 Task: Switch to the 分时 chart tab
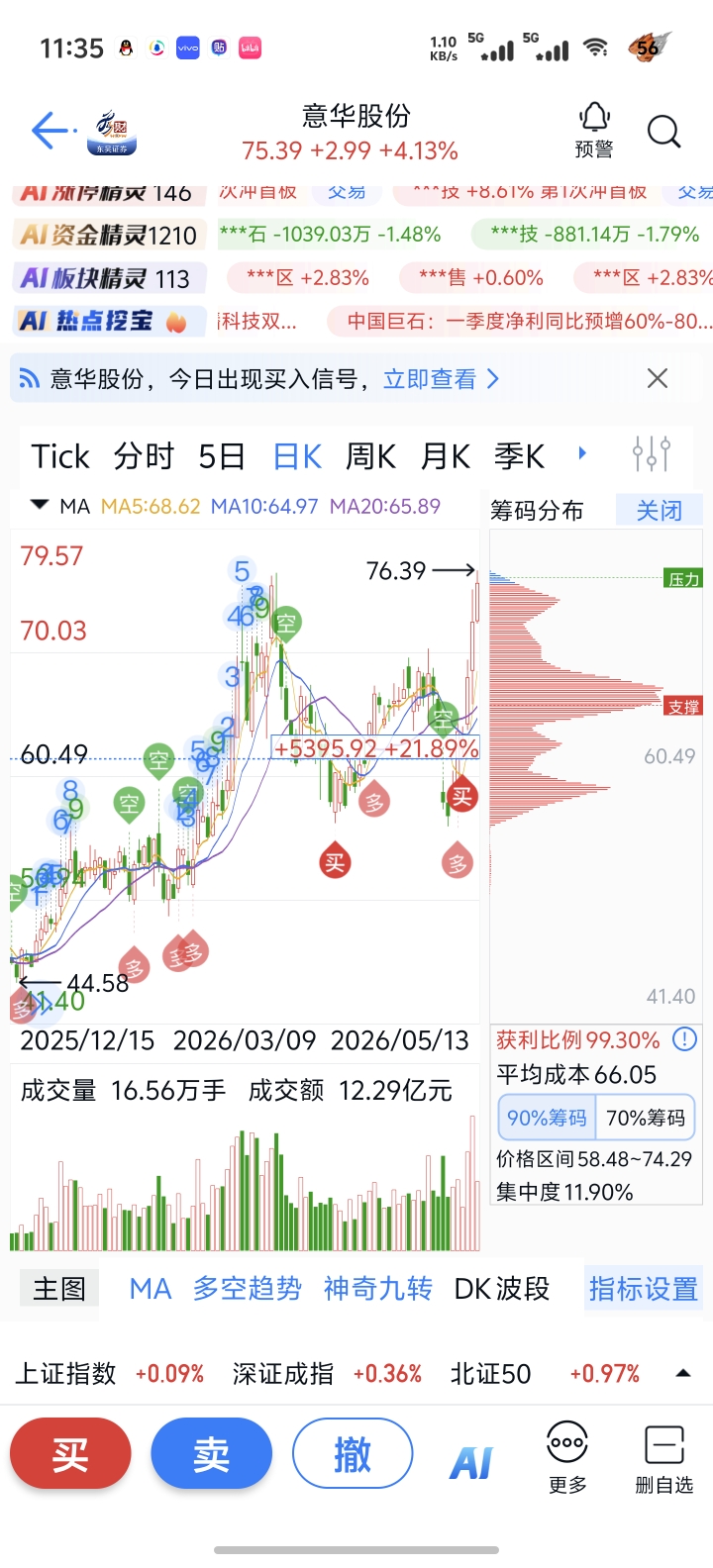point(144,456)
